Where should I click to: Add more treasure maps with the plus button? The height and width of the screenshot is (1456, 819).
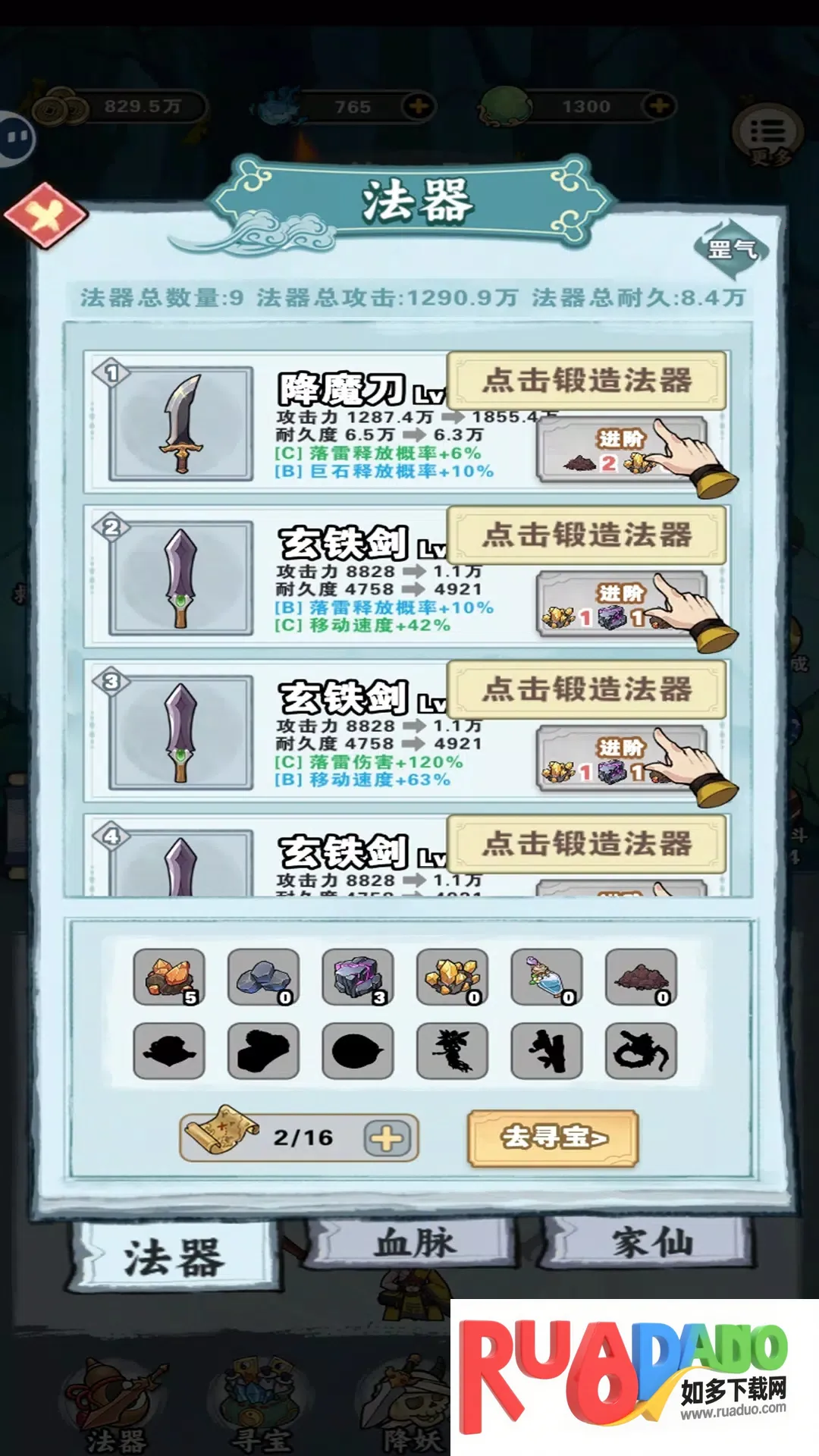pos(387,1137)
